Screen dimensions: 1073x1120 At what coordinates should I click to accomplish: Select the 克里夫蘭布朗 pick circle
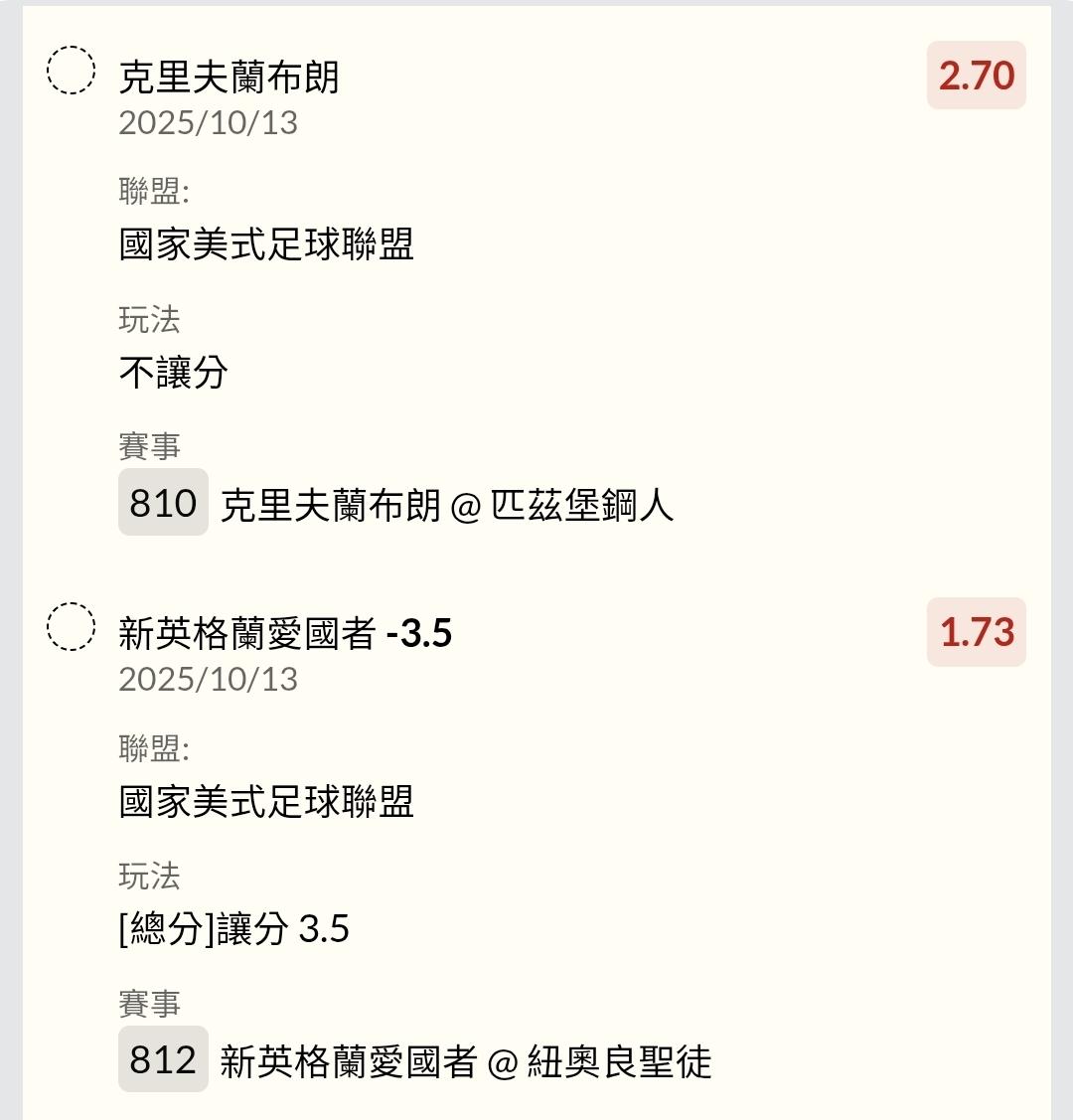72,72
